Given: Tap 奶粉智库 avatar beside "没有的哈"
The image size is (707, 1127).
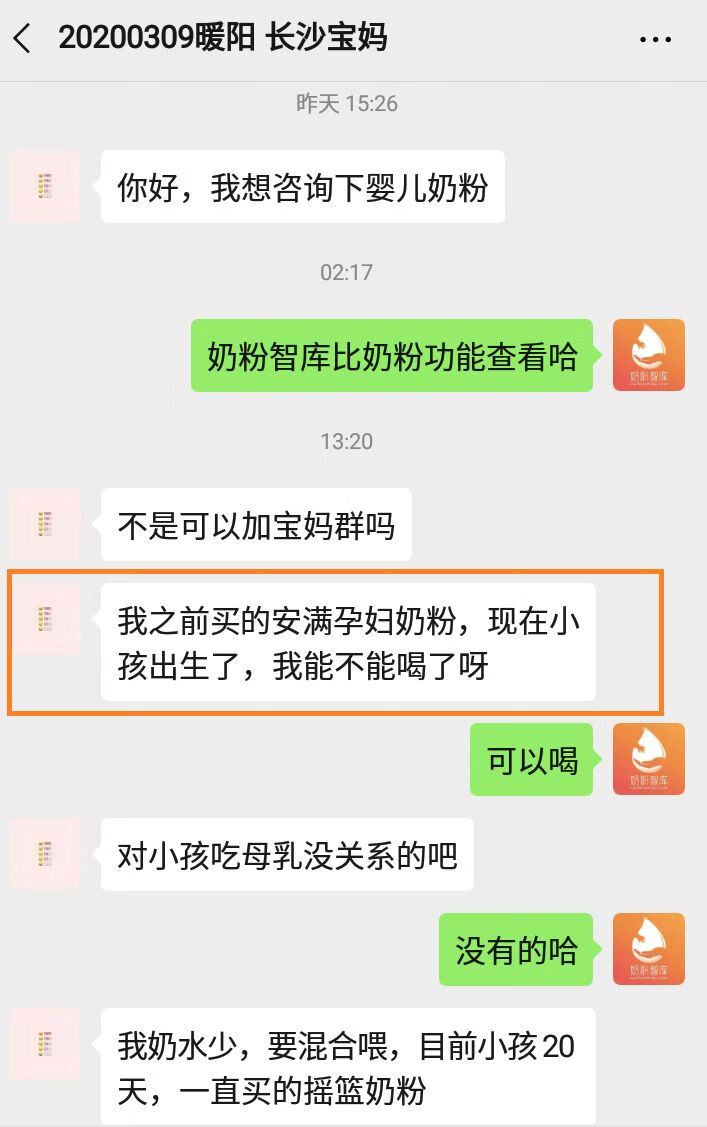Looking at the screenshot, I should (648, 949).
